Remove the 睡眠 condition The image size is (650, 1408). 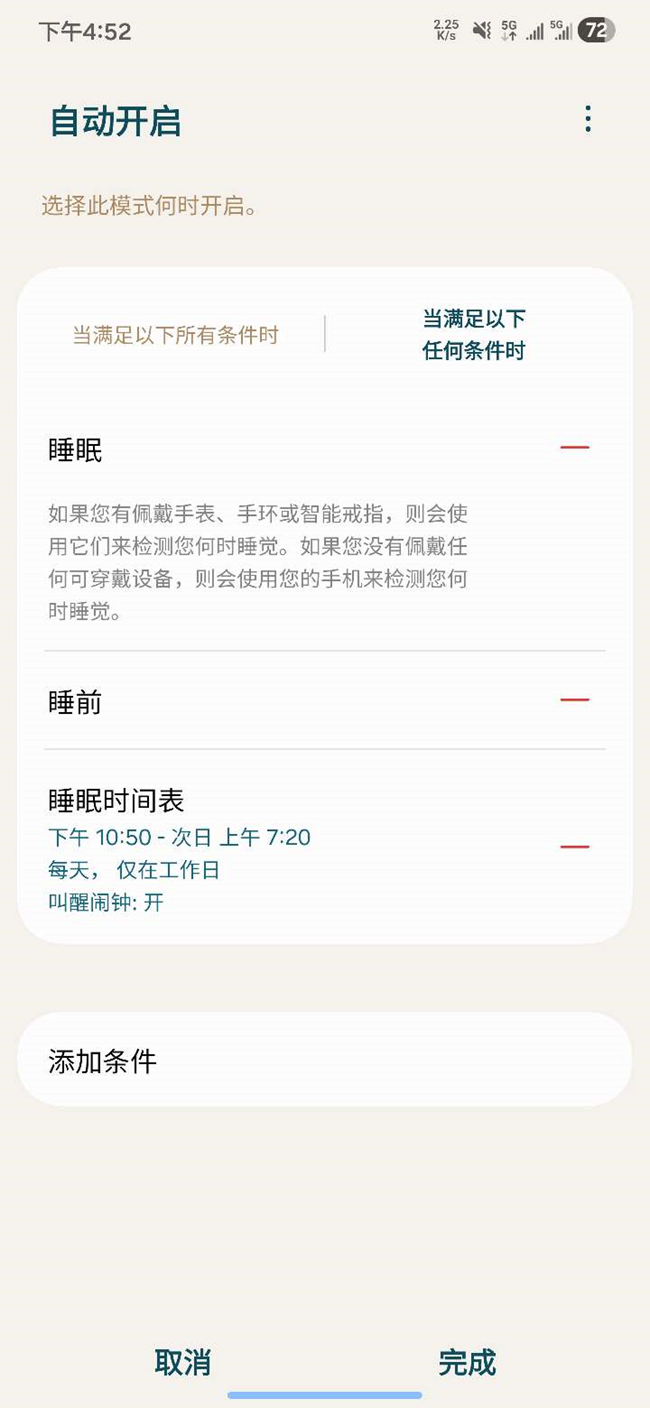point(574,448)
